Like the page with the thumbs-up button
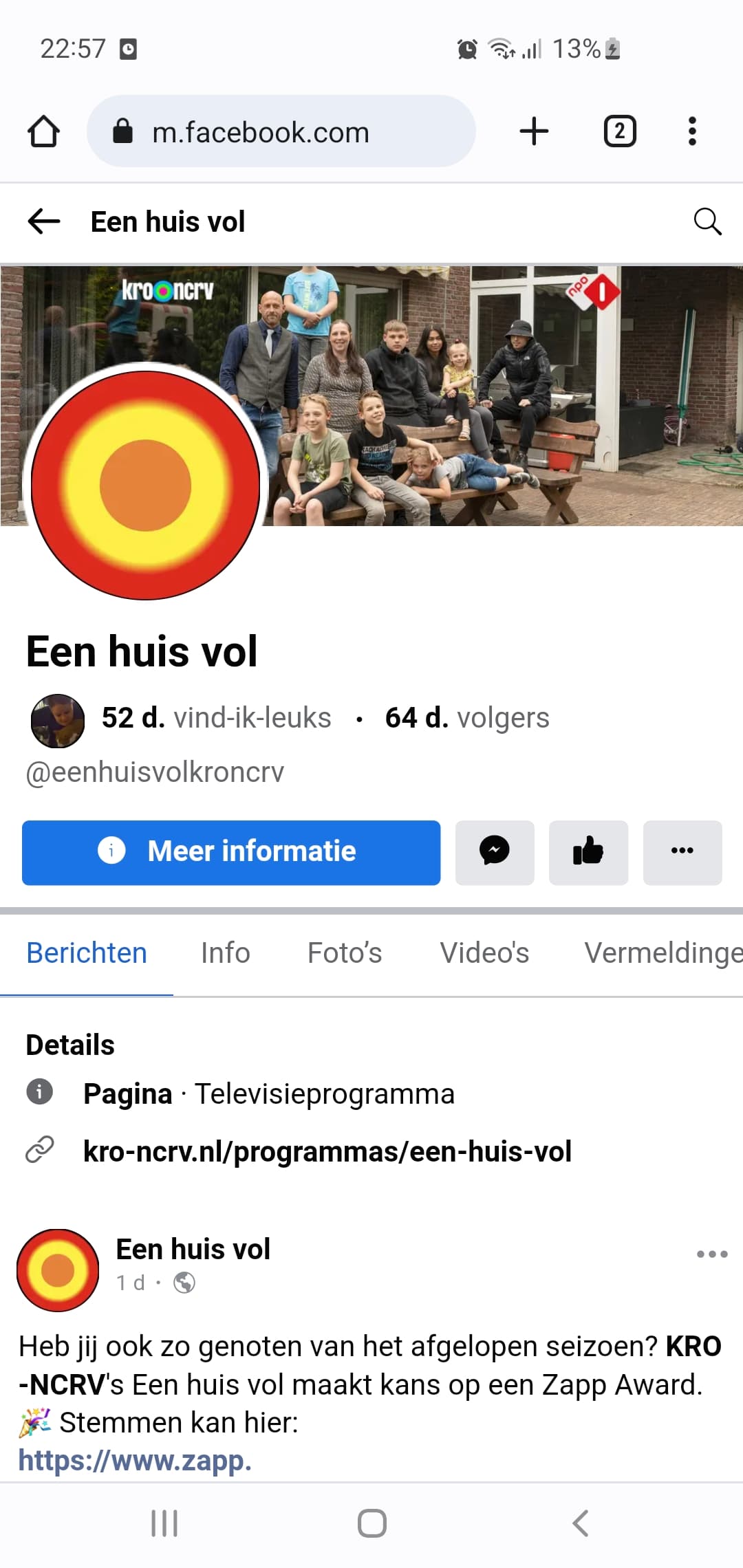The height and width of the screenshot is (1568, 743). click(x=588, y=852)
